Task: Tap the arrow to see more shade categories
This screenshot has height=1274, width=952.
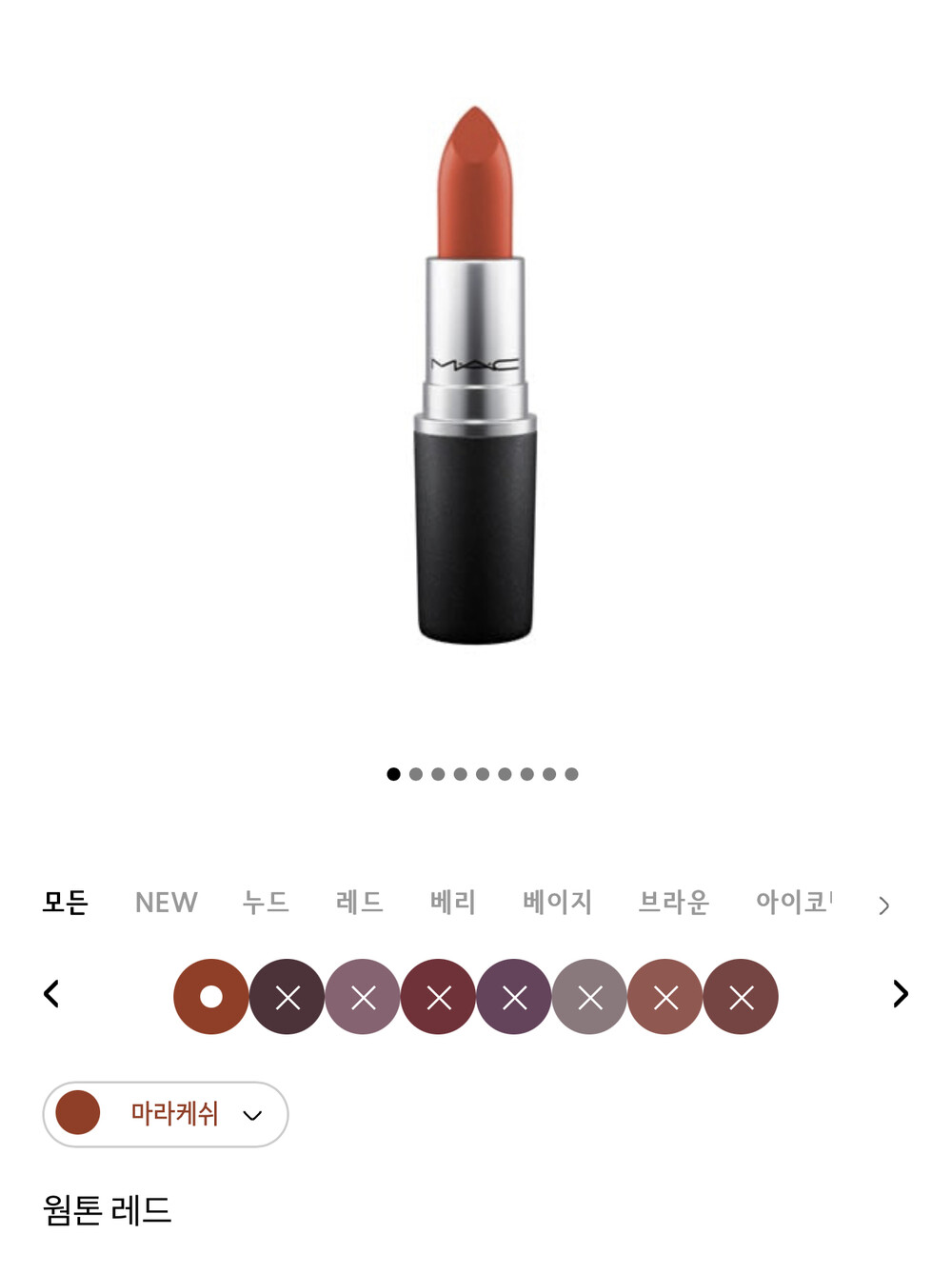Action: point(884,906)
